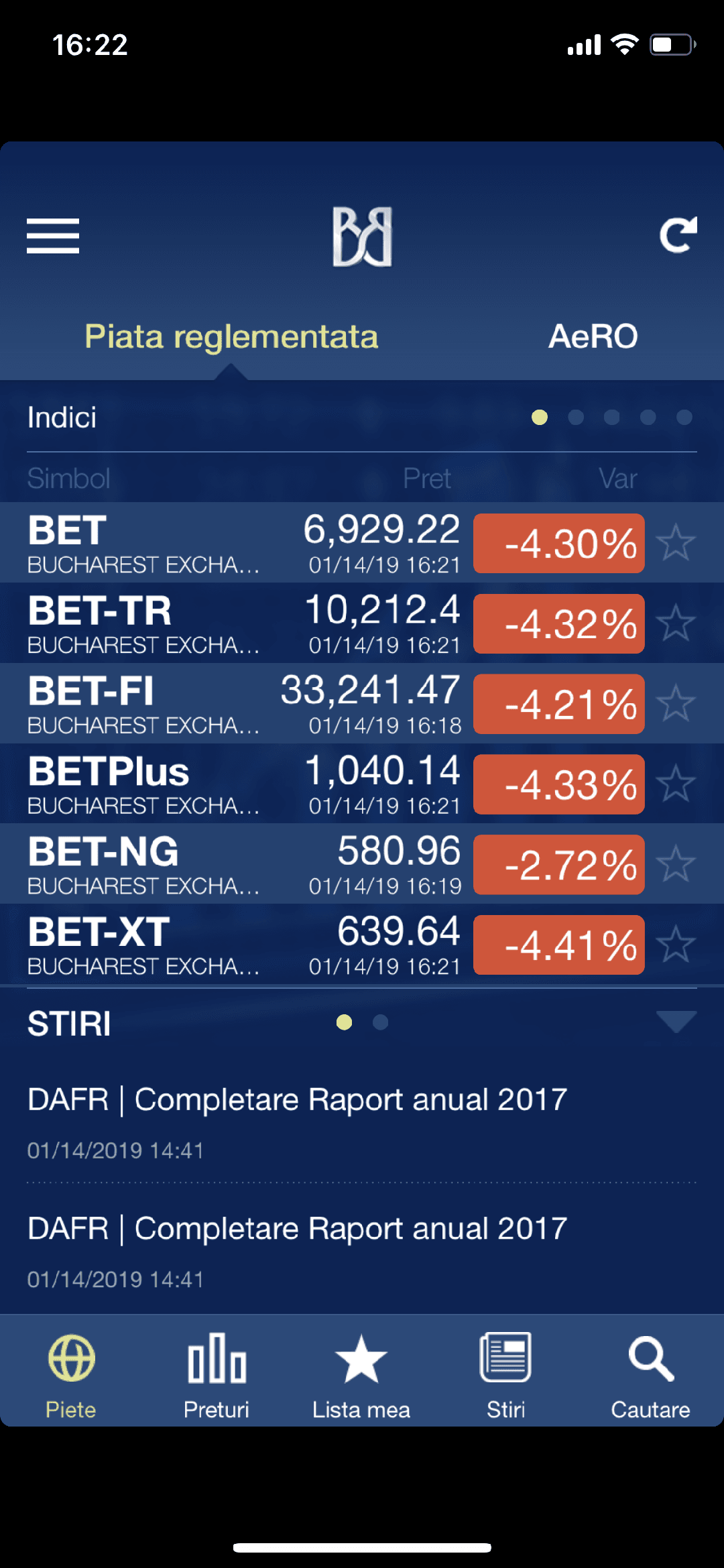This screenshot has height=1568, width=724.
Task: Add BET-TR to favorites with star
Action: [676, 623]
